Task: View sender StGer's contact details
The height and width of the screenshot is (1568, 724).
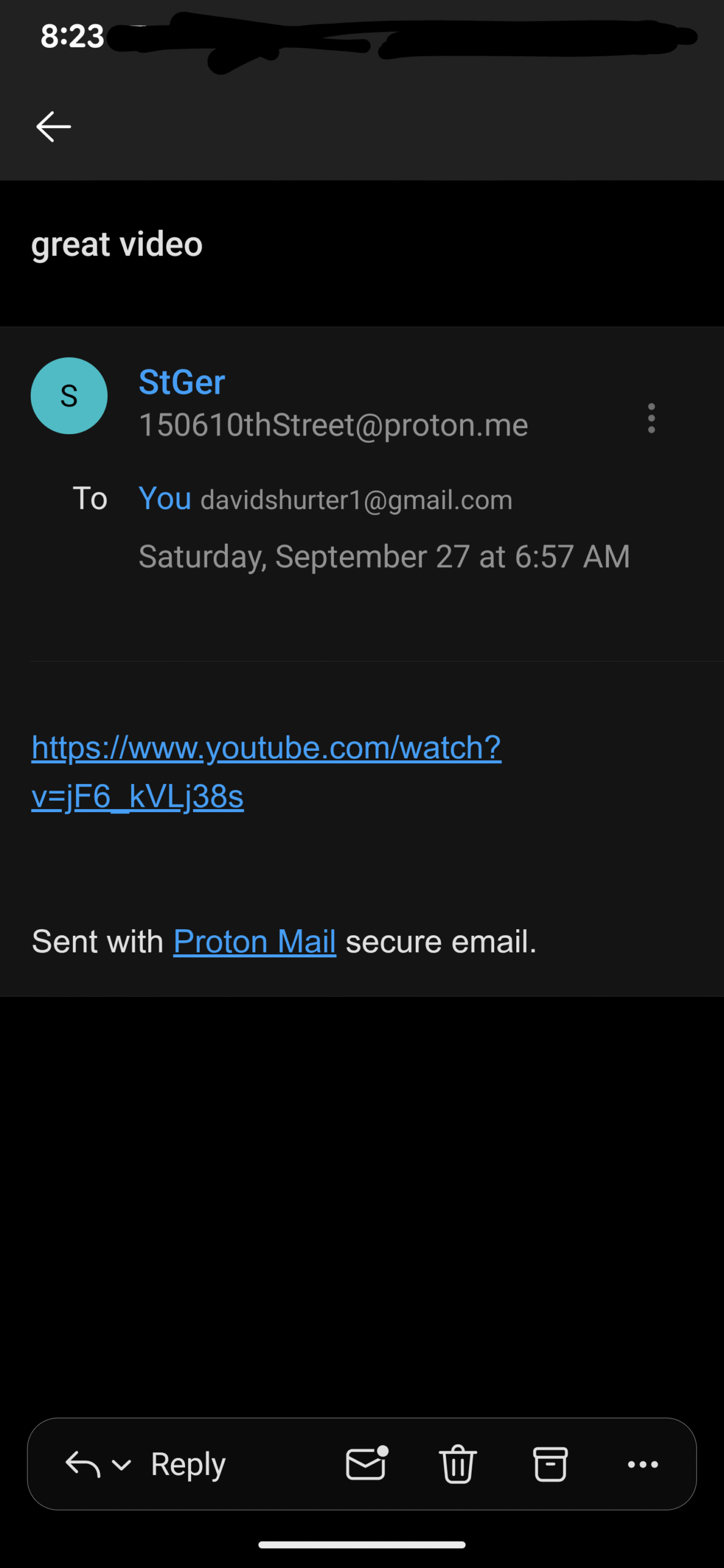Action: pyautogui.click(x=182, y=382)
